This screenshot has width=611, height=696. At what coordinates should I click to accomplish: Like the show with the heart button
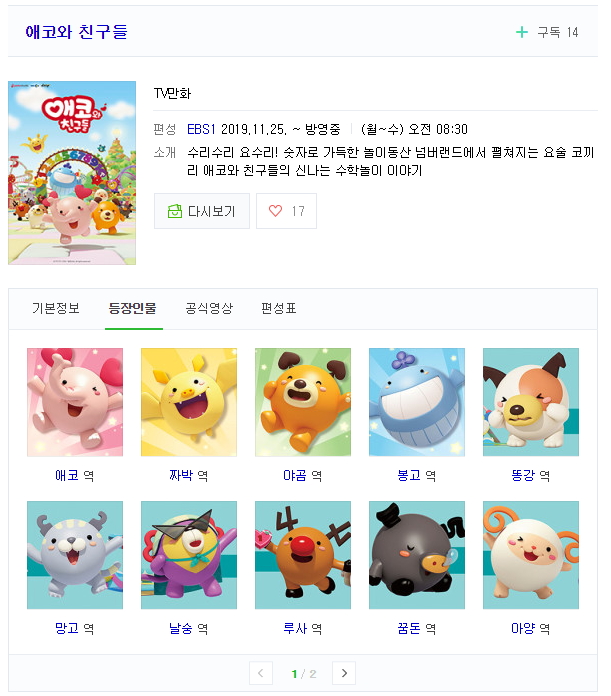[286, 211]
